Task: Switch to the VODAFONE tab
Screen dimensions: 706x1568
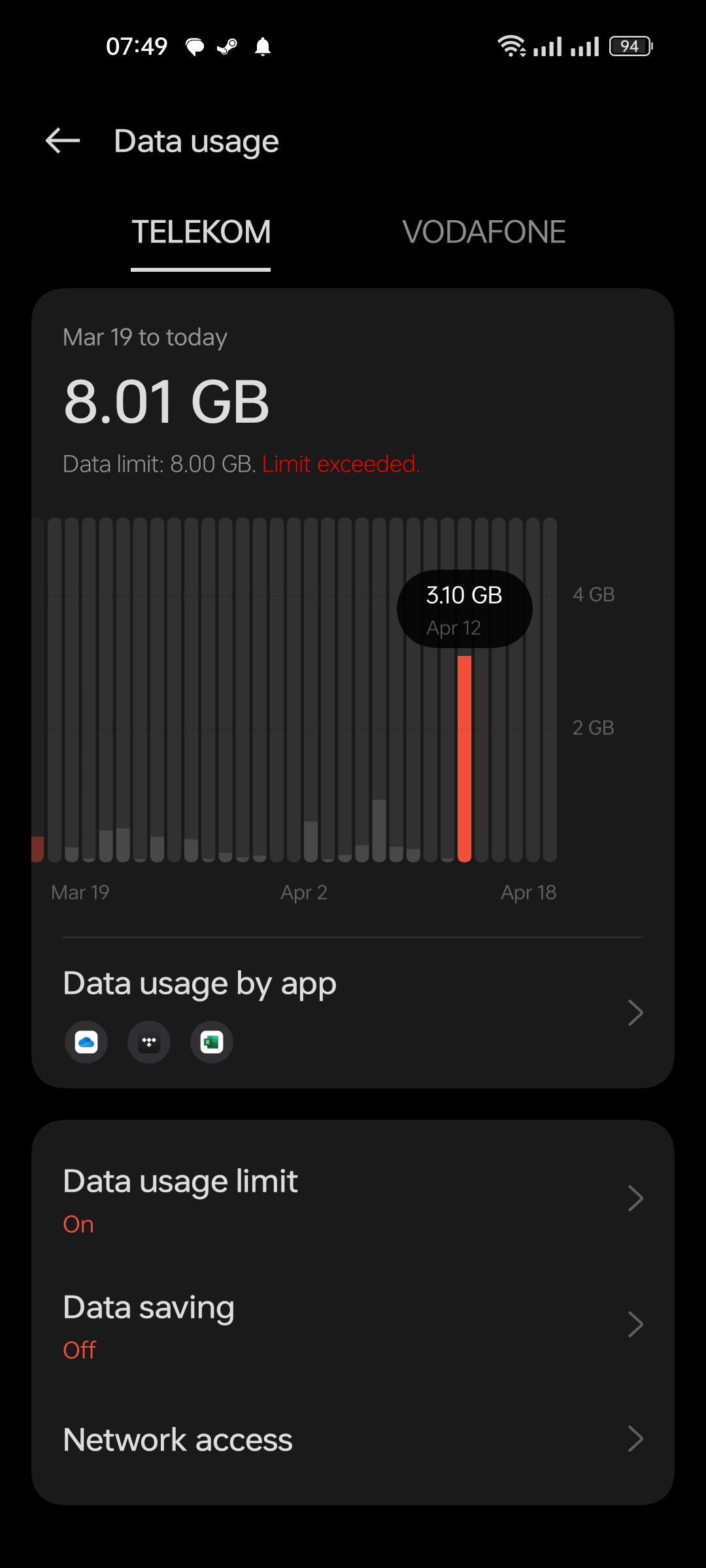Action: pyautogui.click(x=484, y=233)
